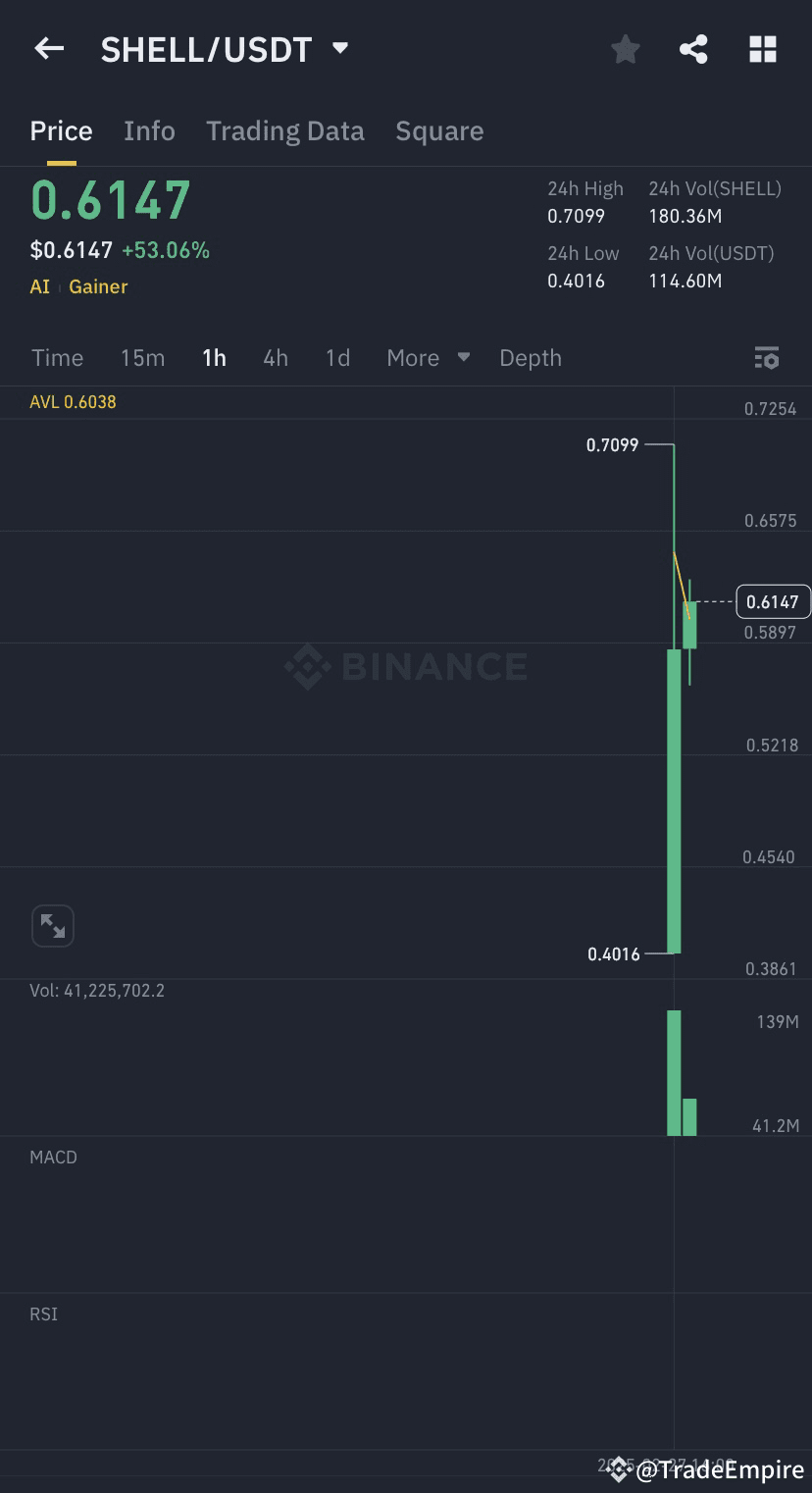
Task: Tap the Vol: 41,225,702.2 volume readout
Action: click(96, 991)
